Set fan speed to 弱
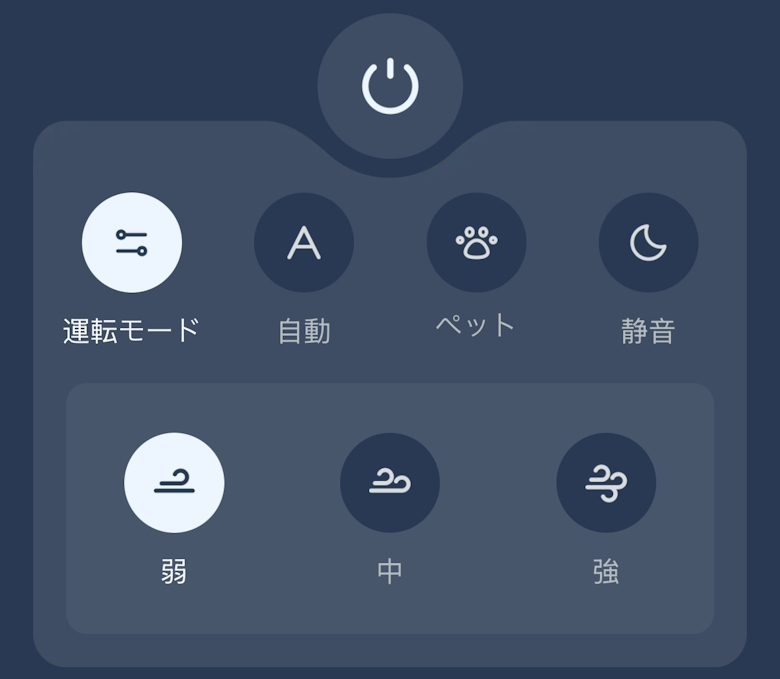The width and height of the screenshot is (780, 679). click(x=174, y=483)
